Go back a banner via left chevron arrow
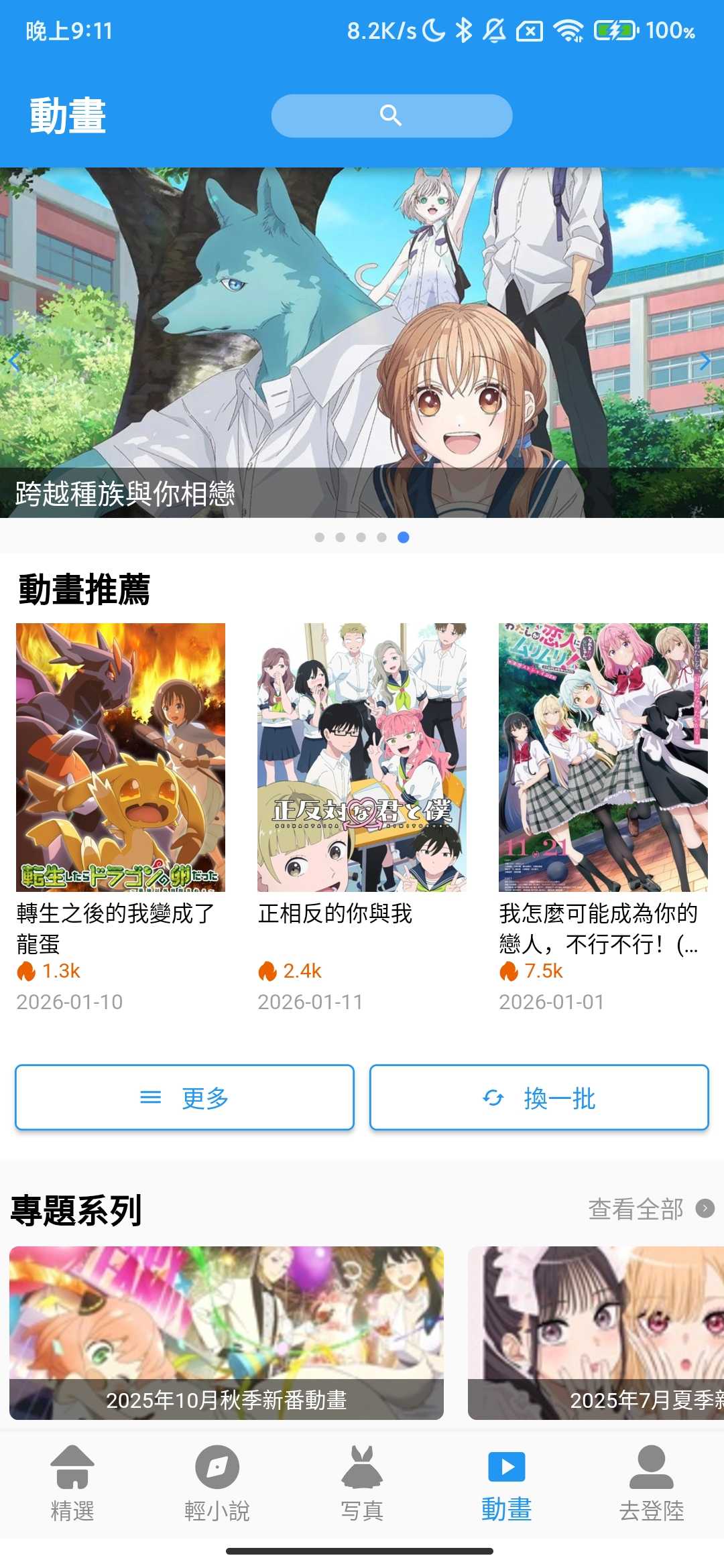Image resolution: width=724 pixels, height=1568 pixels. (15, 361)
